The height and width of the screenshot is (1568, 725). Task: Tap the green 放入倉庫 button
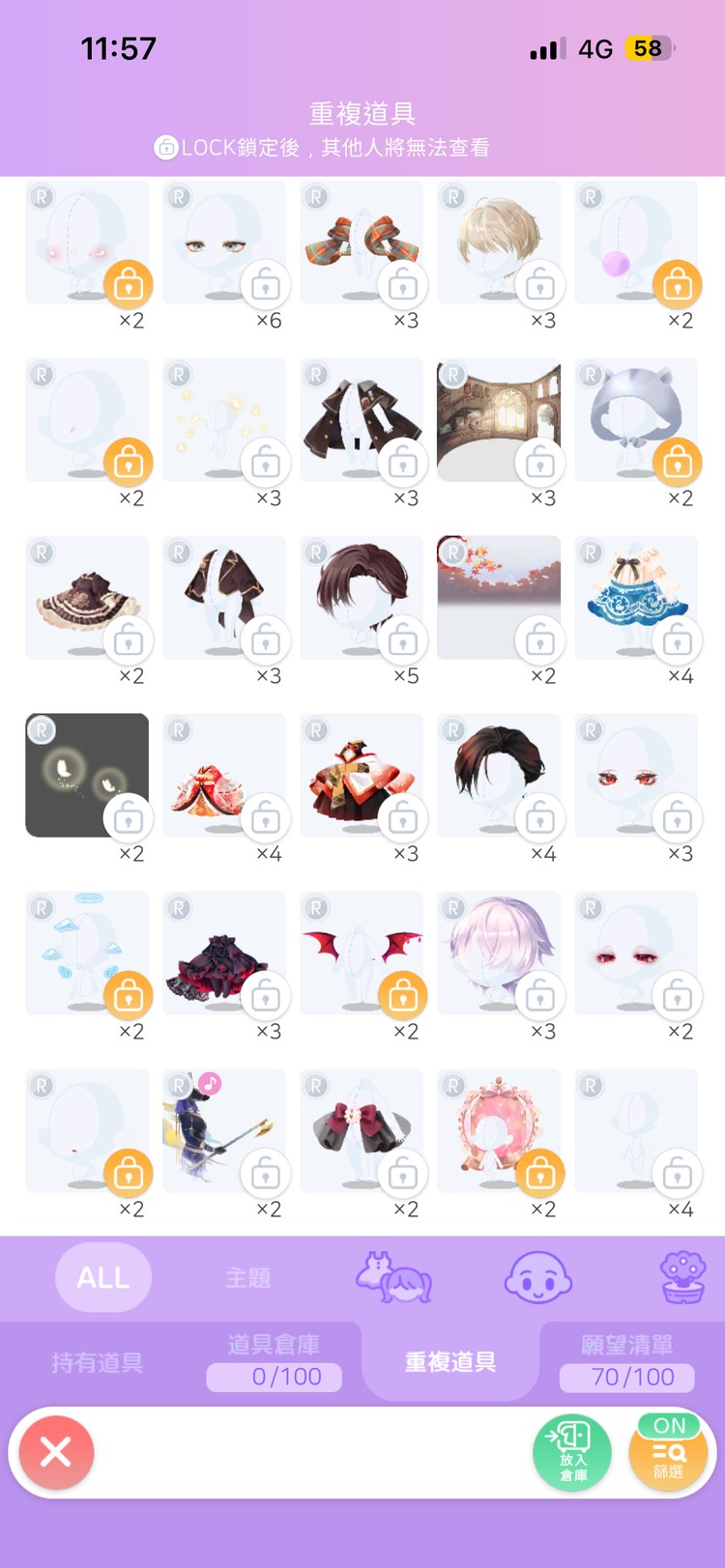tap(572, 1452)
